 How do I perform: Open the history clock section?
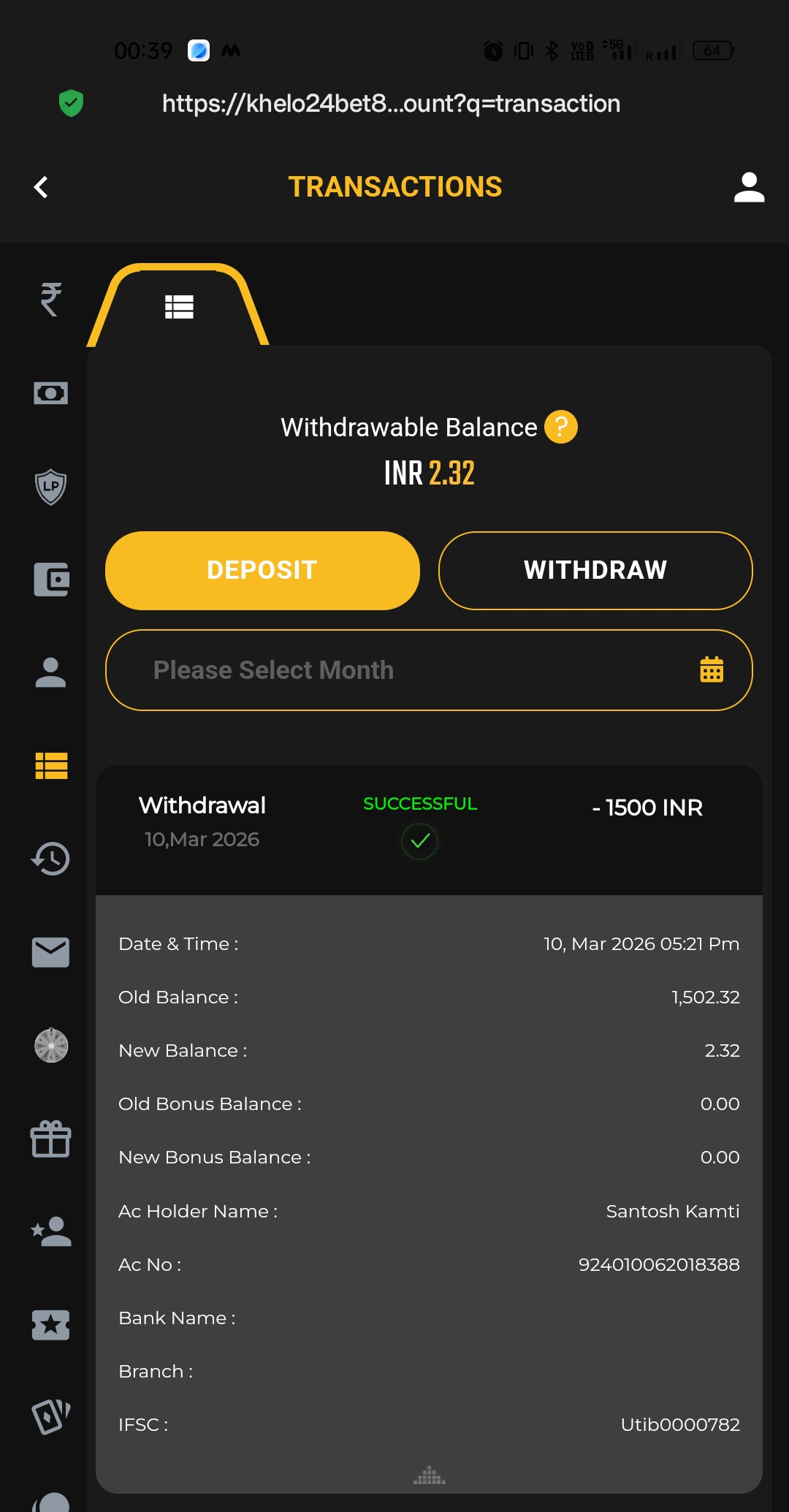(x=51, y=859)
